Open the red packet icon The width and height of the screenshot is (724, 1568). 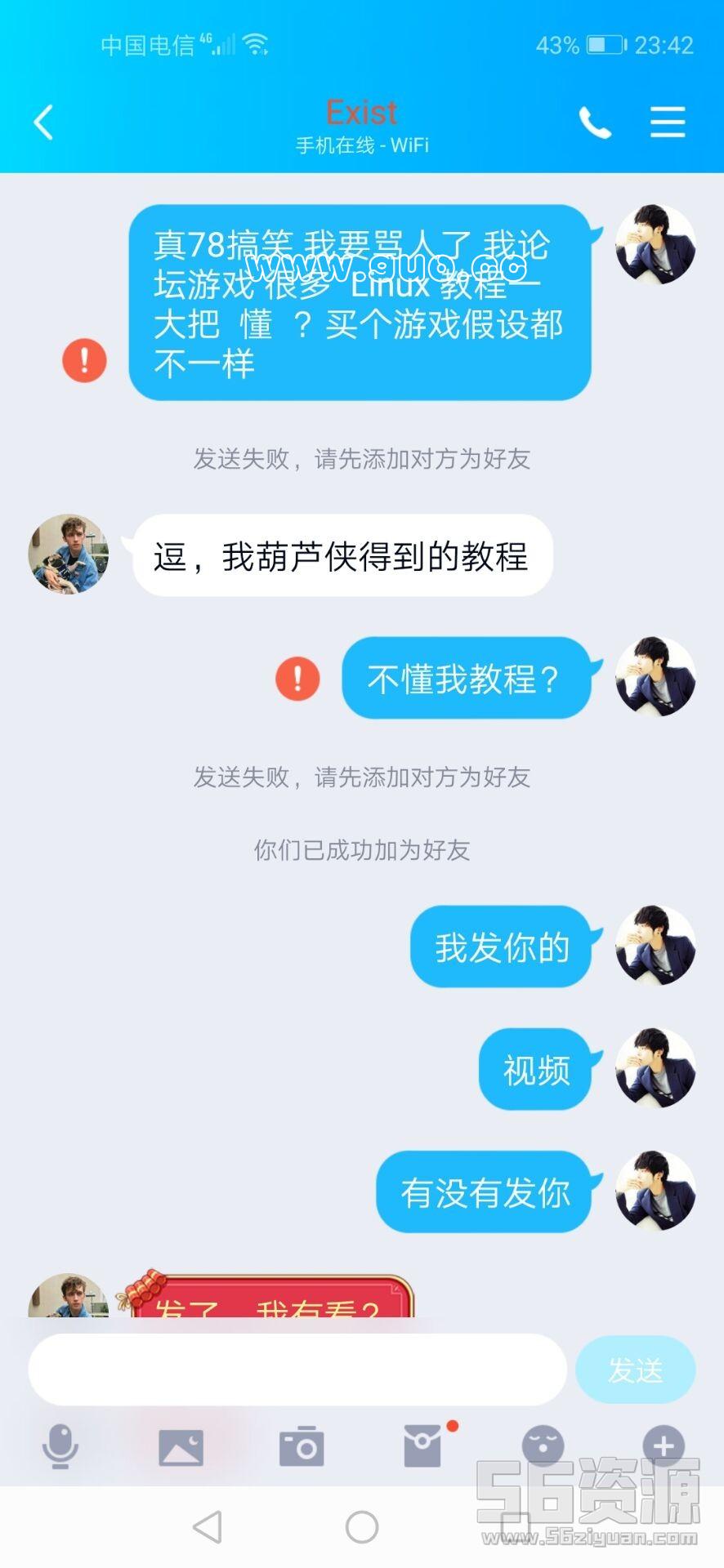(422, 1447)
